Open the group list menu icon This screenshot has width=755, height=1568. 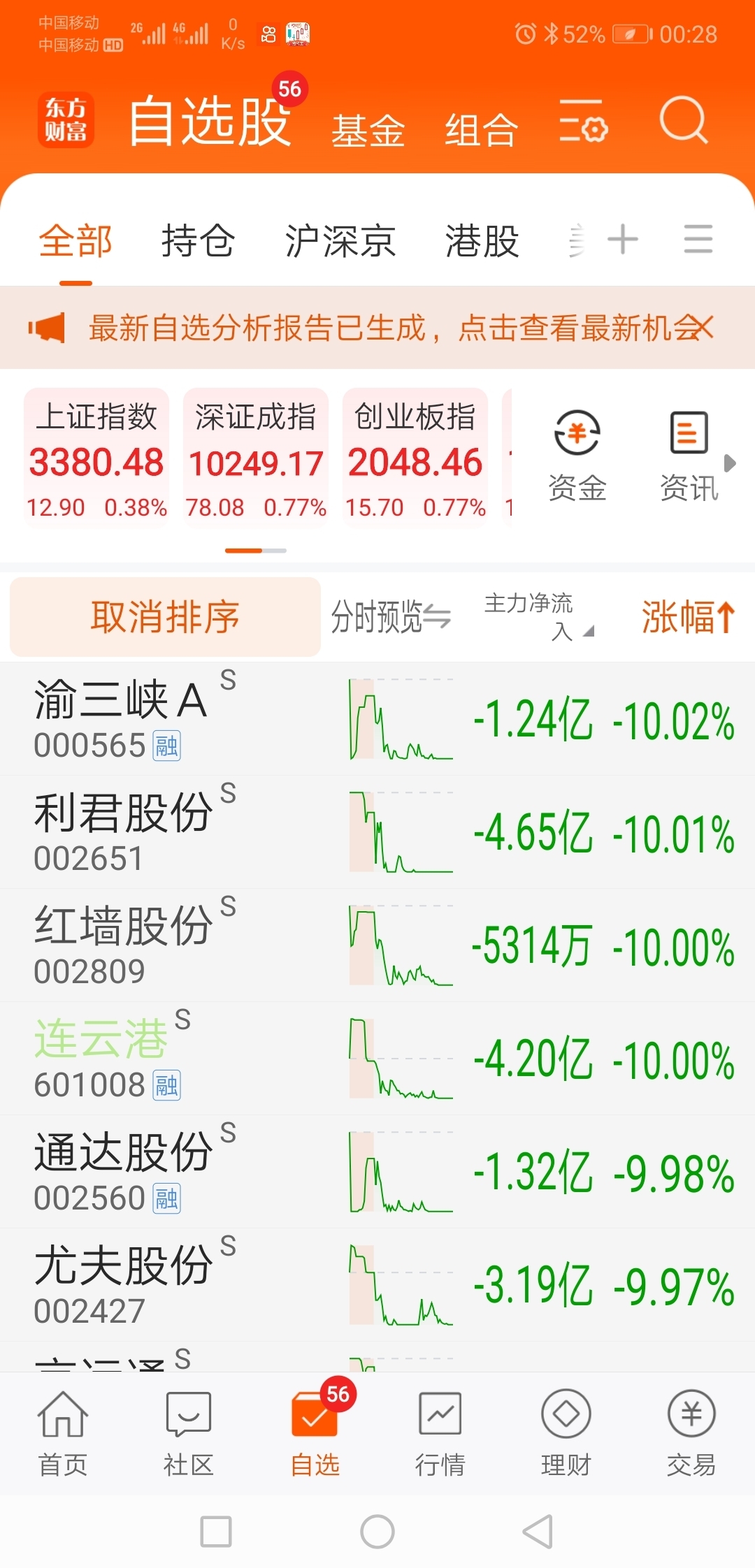(698, 239)
